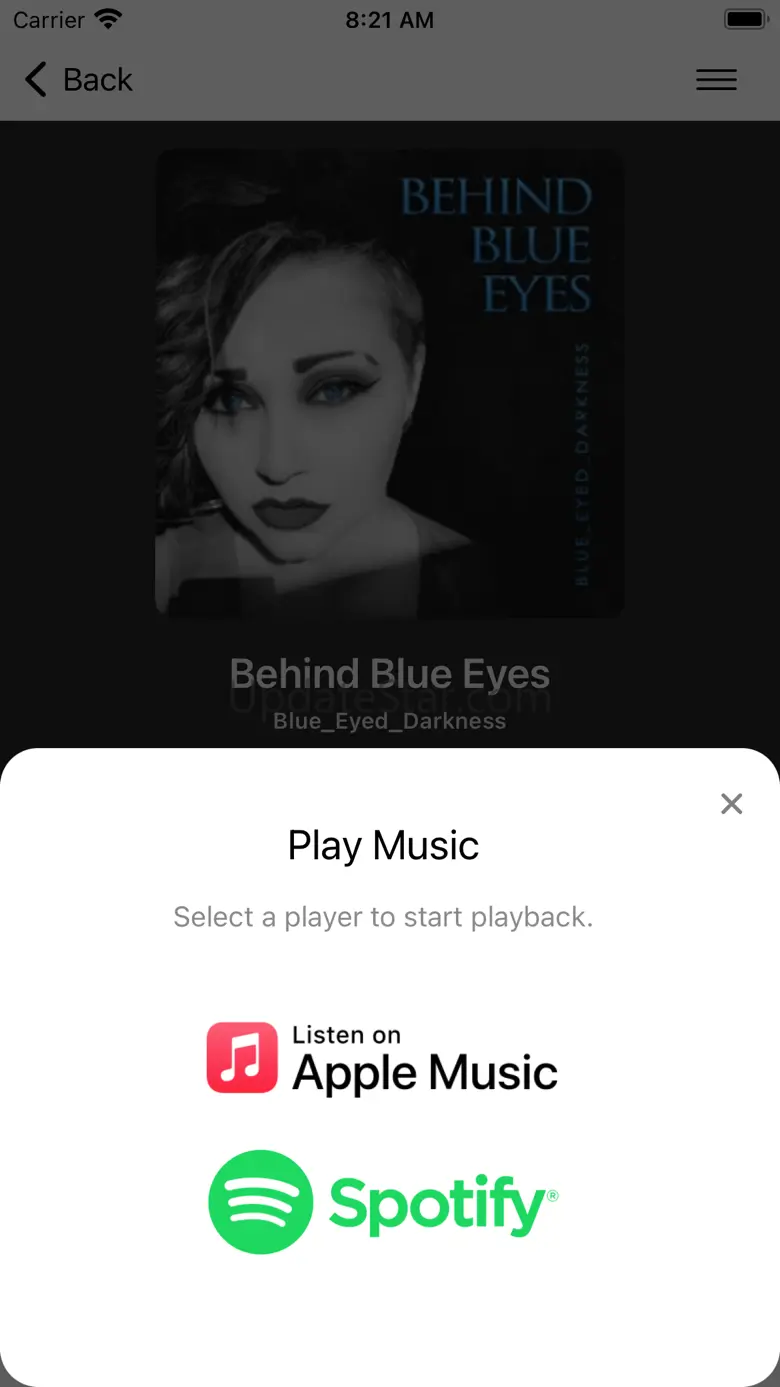
Task: Go back to the previous screen
Action: 78,80
